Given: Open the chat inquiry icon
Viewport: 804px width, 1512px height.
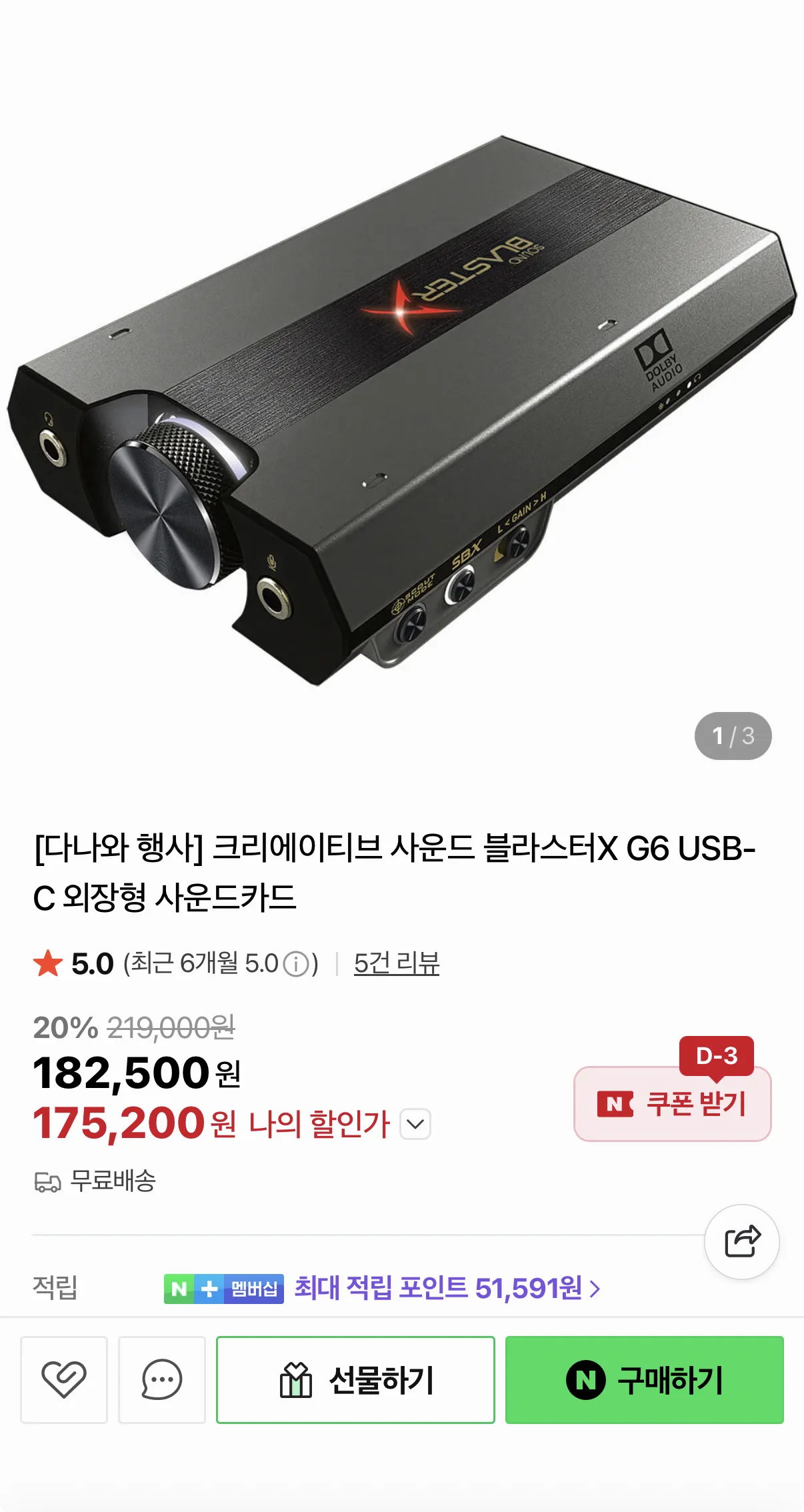Looking at the screenshot, I should (x=162, y=1379).
